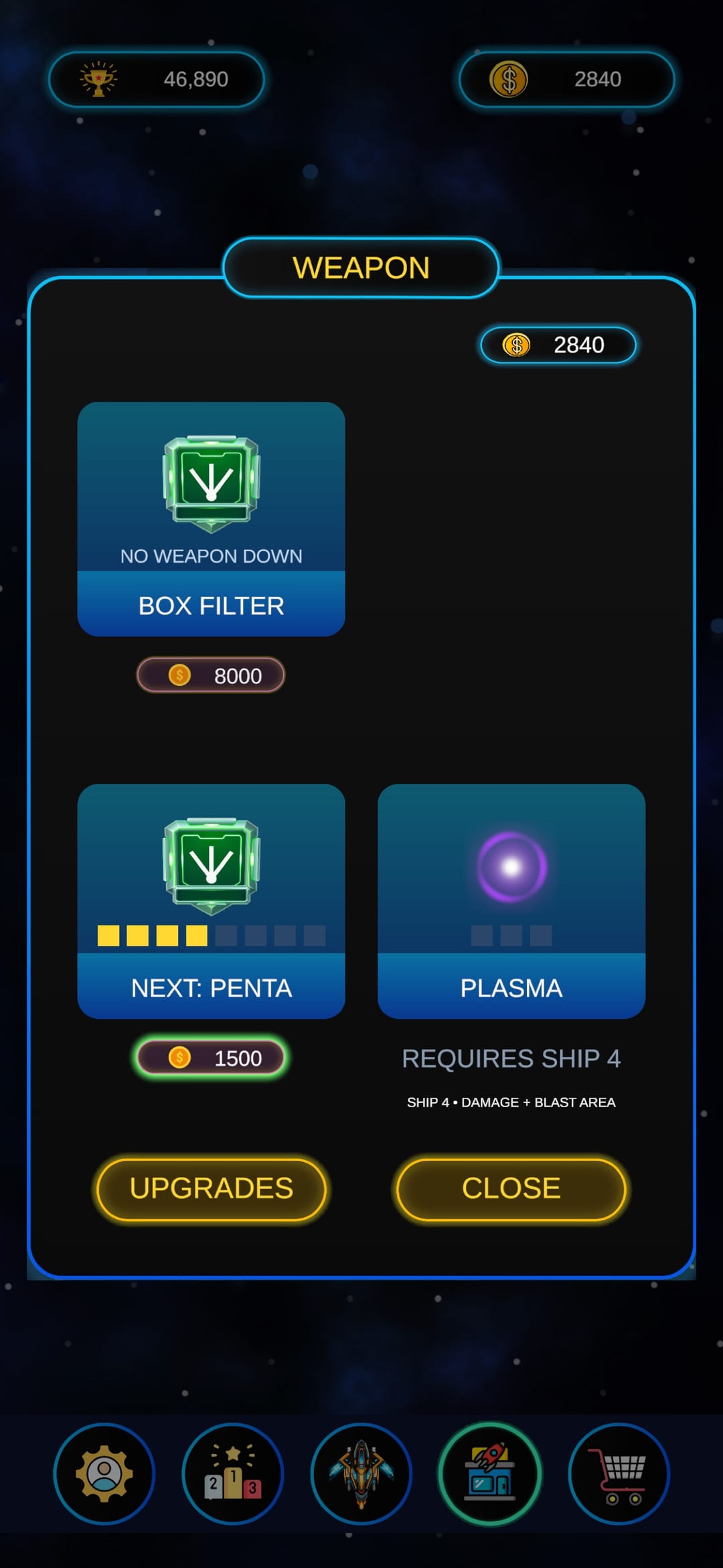Open the settings gear icon
723x1568 pixels.
tap(104, 1474)
